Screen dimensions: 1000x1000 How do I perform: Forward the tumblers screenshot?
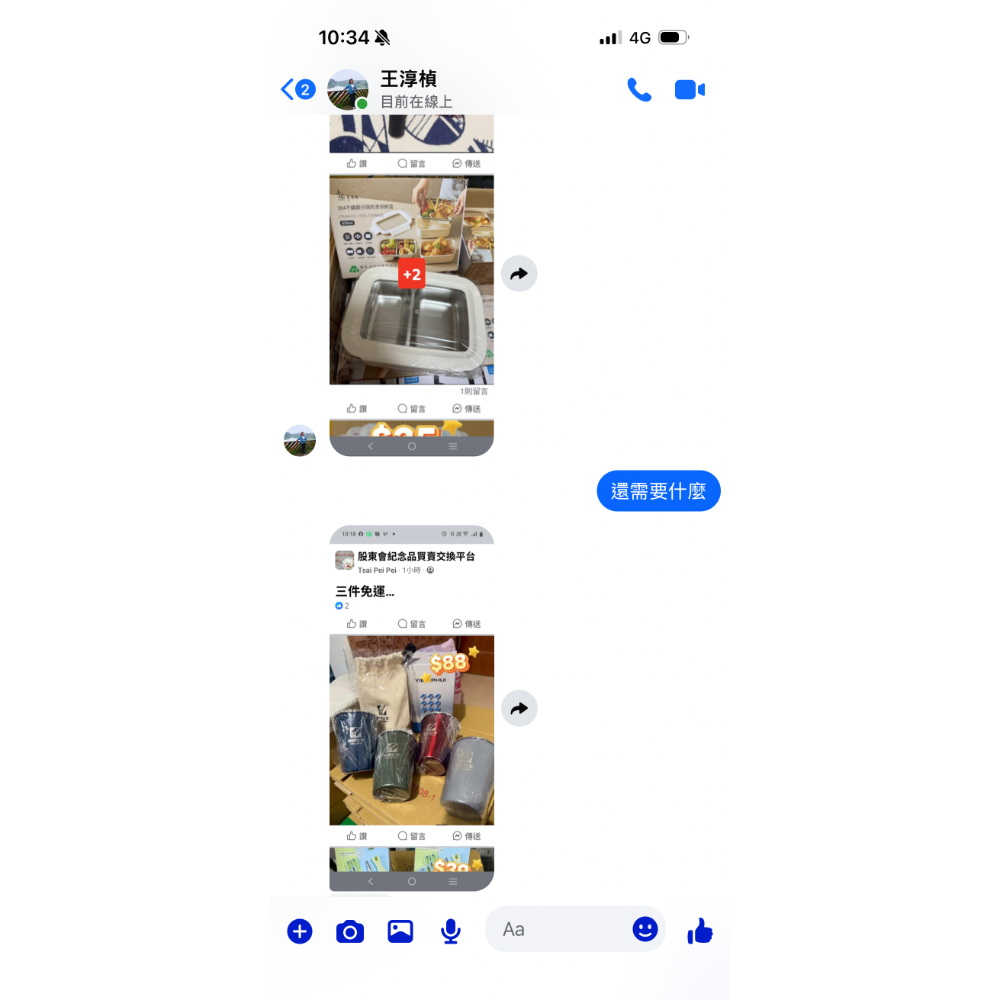point(519,708)
